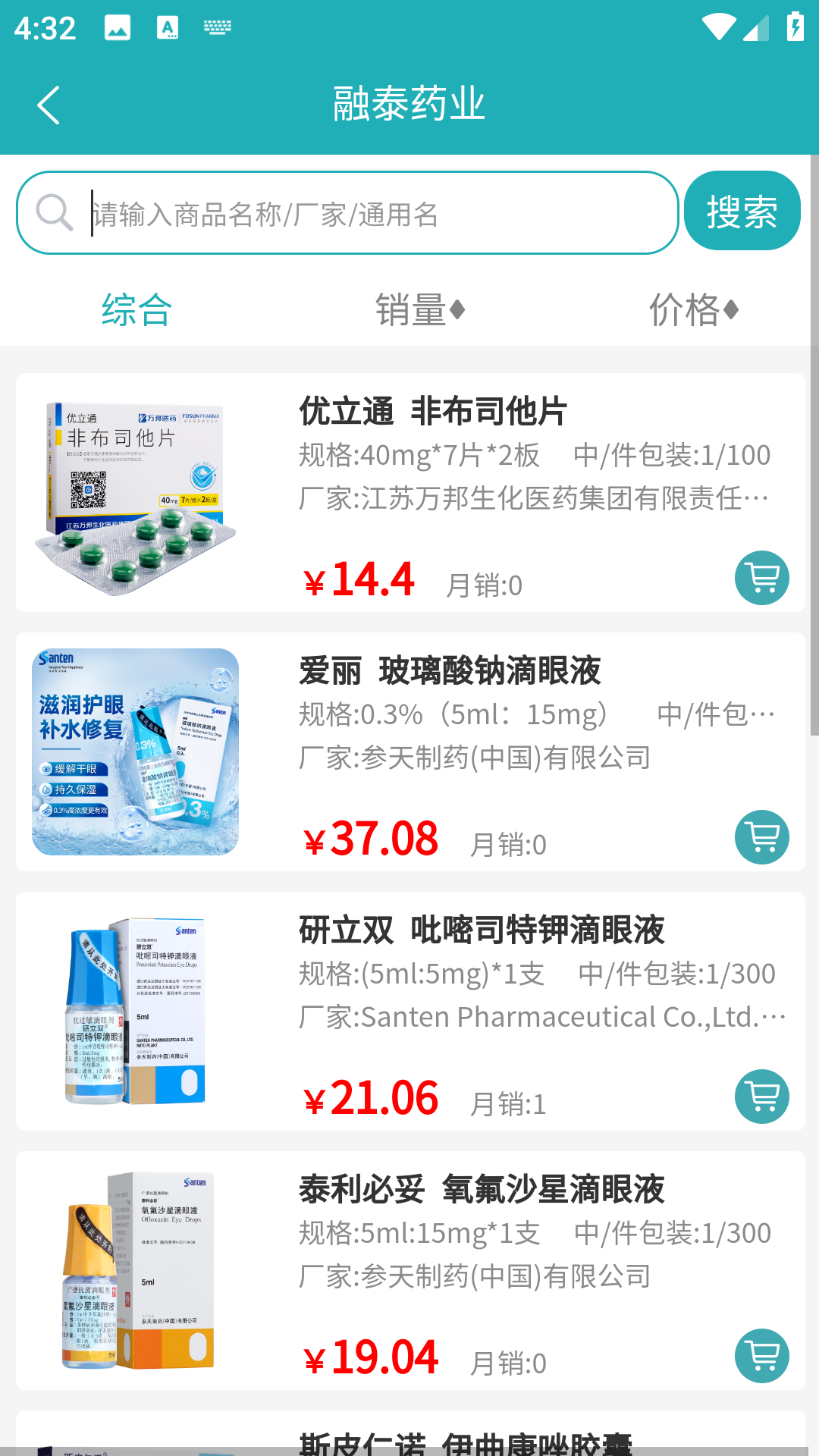
Task: Open the 泰利必妥 氧氟沙星滴眼液 product
Action: point(481,1190)
